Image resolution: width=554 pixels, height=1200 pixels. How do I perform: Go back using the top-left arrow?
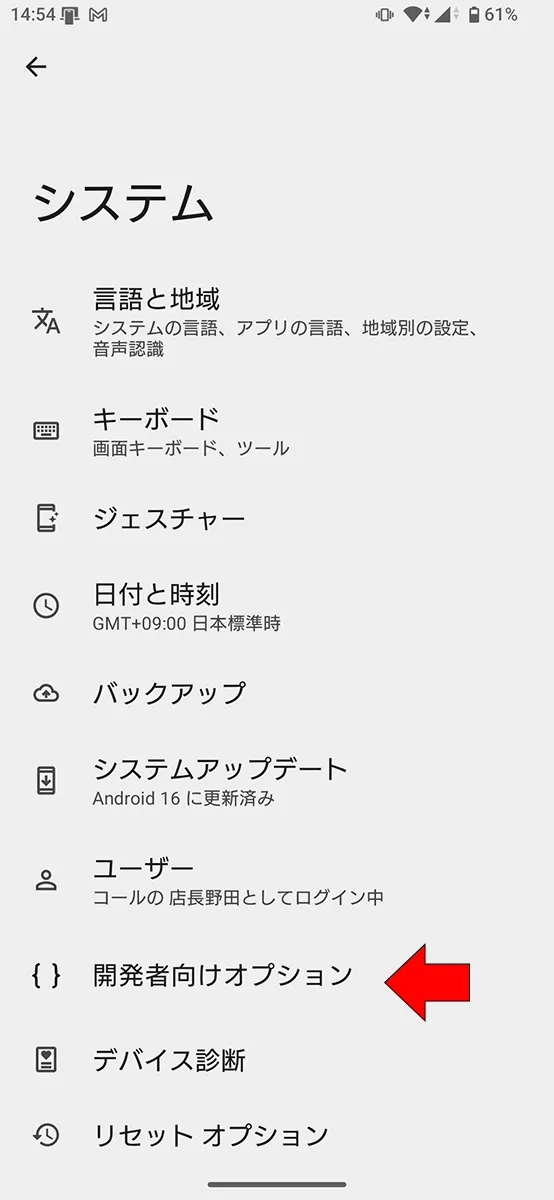point(36,67)
